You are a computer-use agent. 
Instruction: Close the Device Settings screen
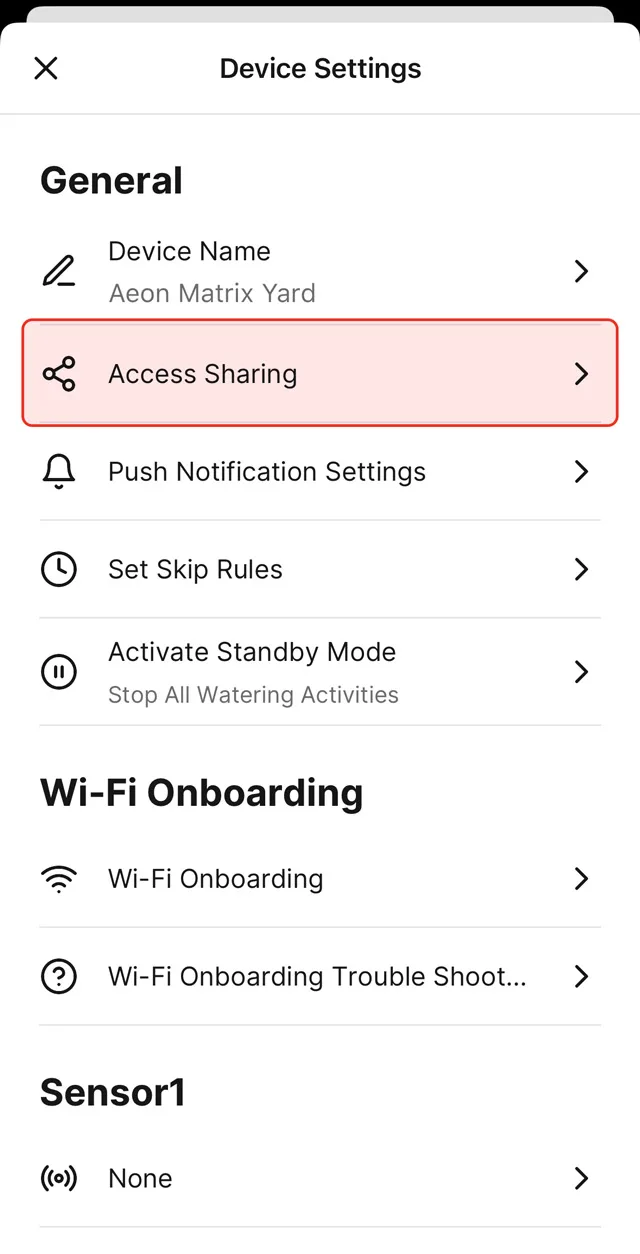pos(46,68)
